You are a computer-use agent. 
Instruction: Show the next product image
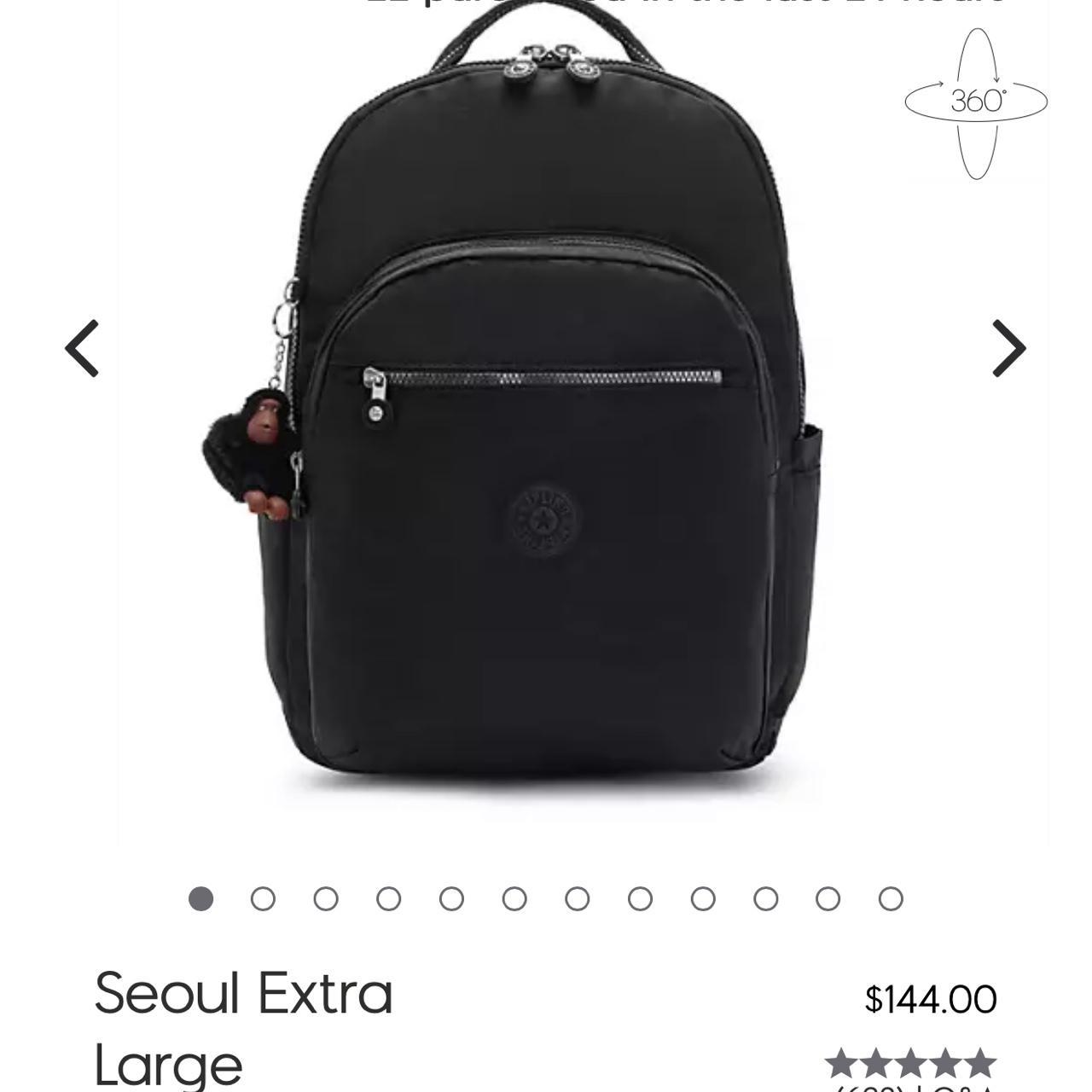1009,348
